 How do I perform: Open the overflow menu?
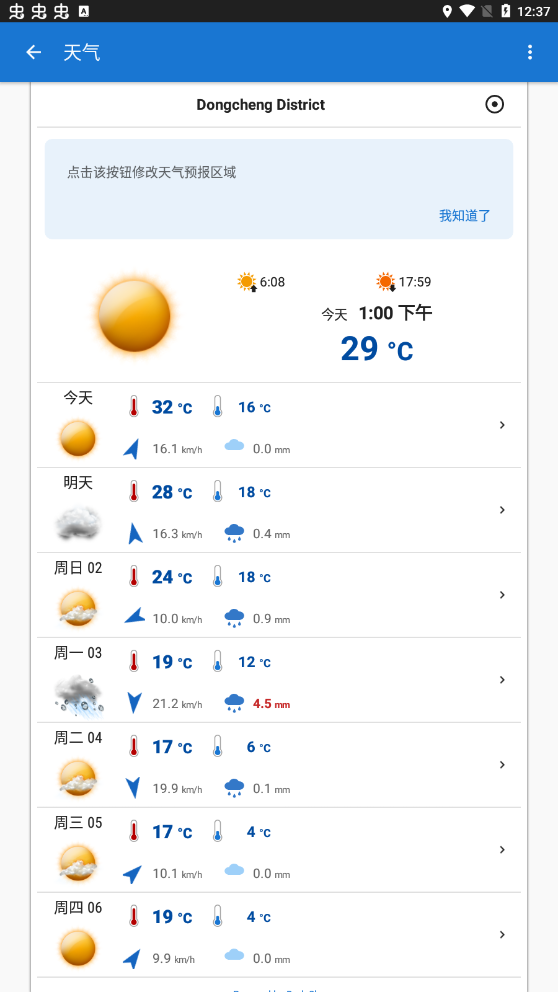pos(530,53)
